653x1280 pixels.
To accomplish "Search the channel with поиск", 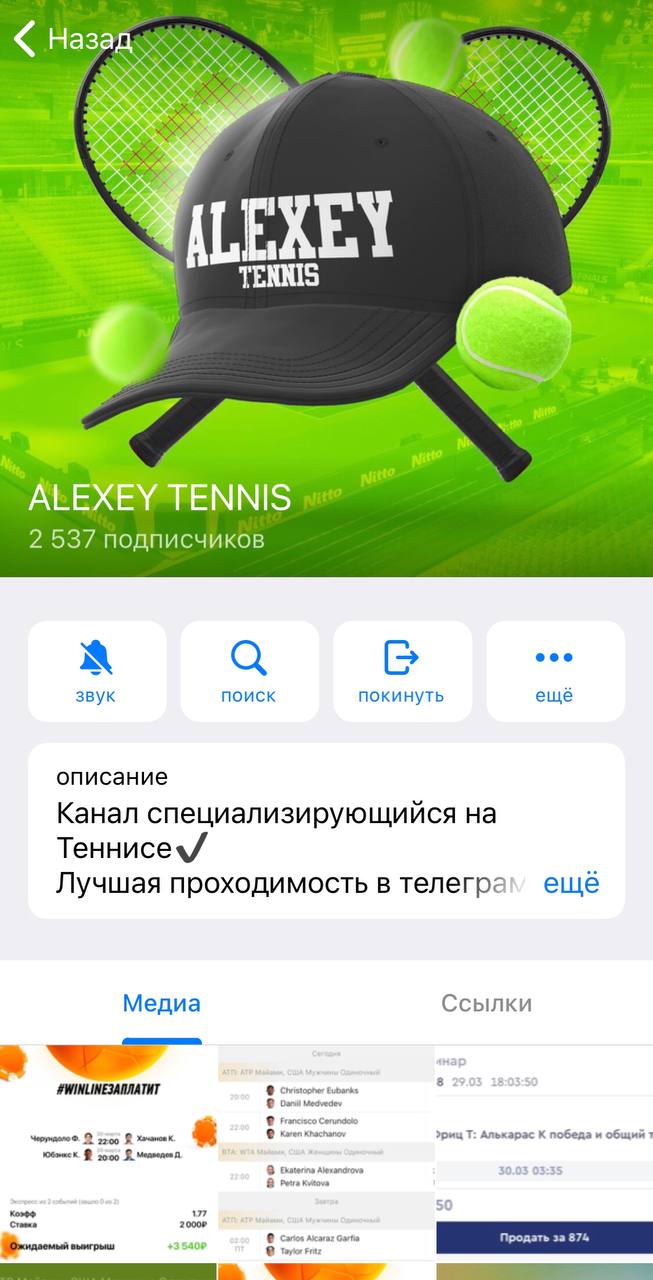I will (248, 671).
